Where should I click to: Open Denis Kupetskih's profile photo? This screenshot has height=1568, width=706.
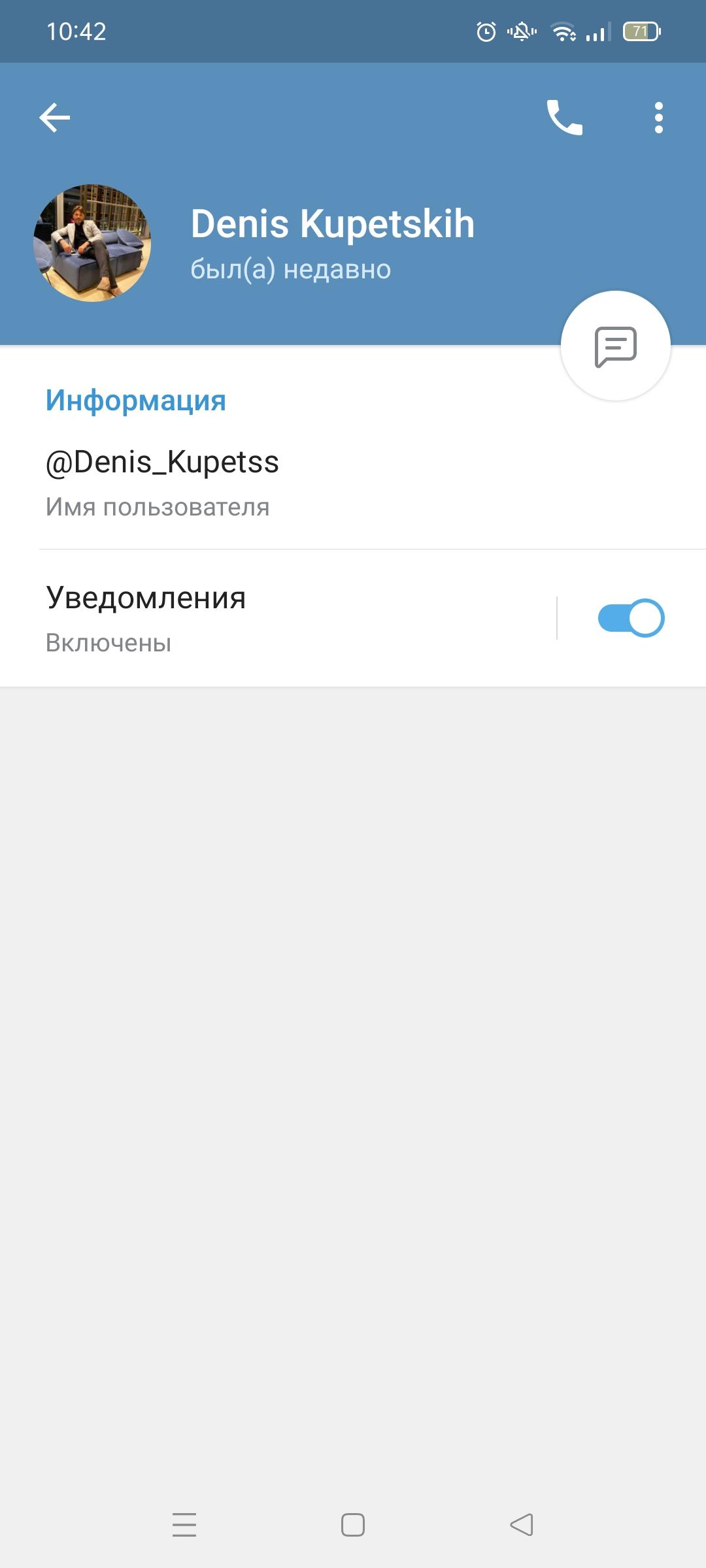pyautogui.click(x=92, y=243)
